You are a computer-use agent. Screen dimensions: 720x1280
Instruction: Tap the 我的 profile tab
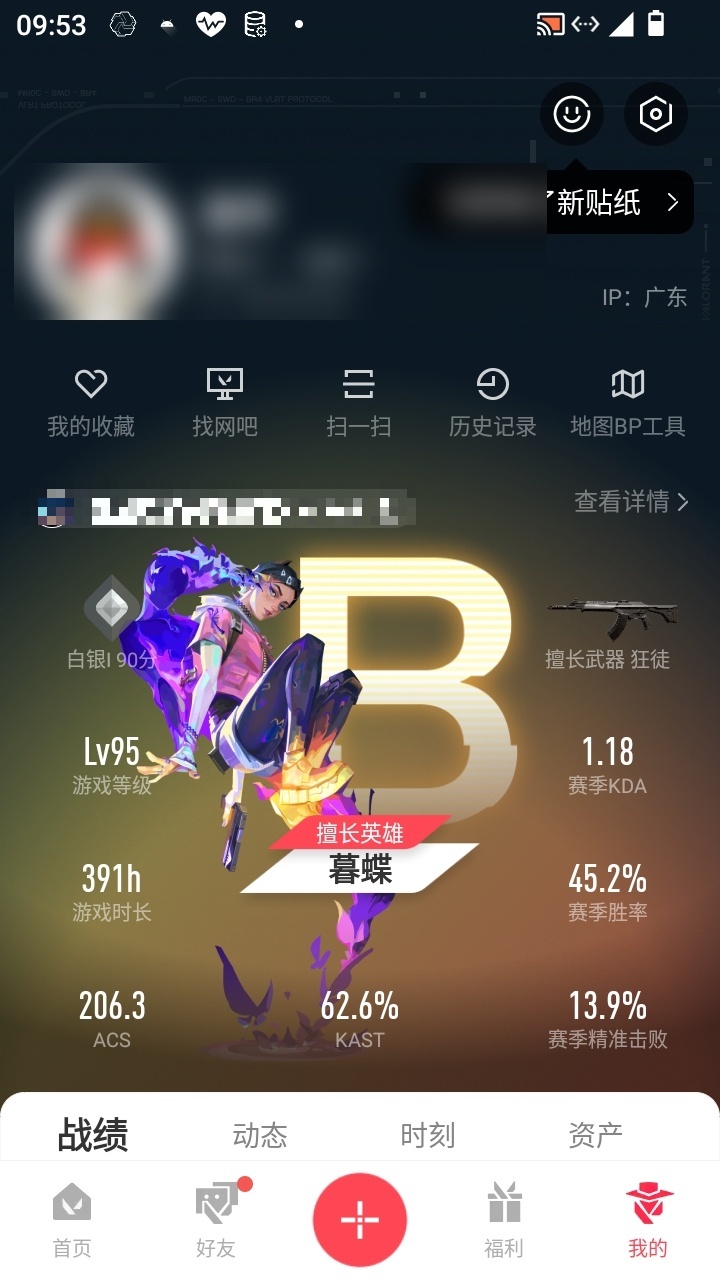[648, 1219]
